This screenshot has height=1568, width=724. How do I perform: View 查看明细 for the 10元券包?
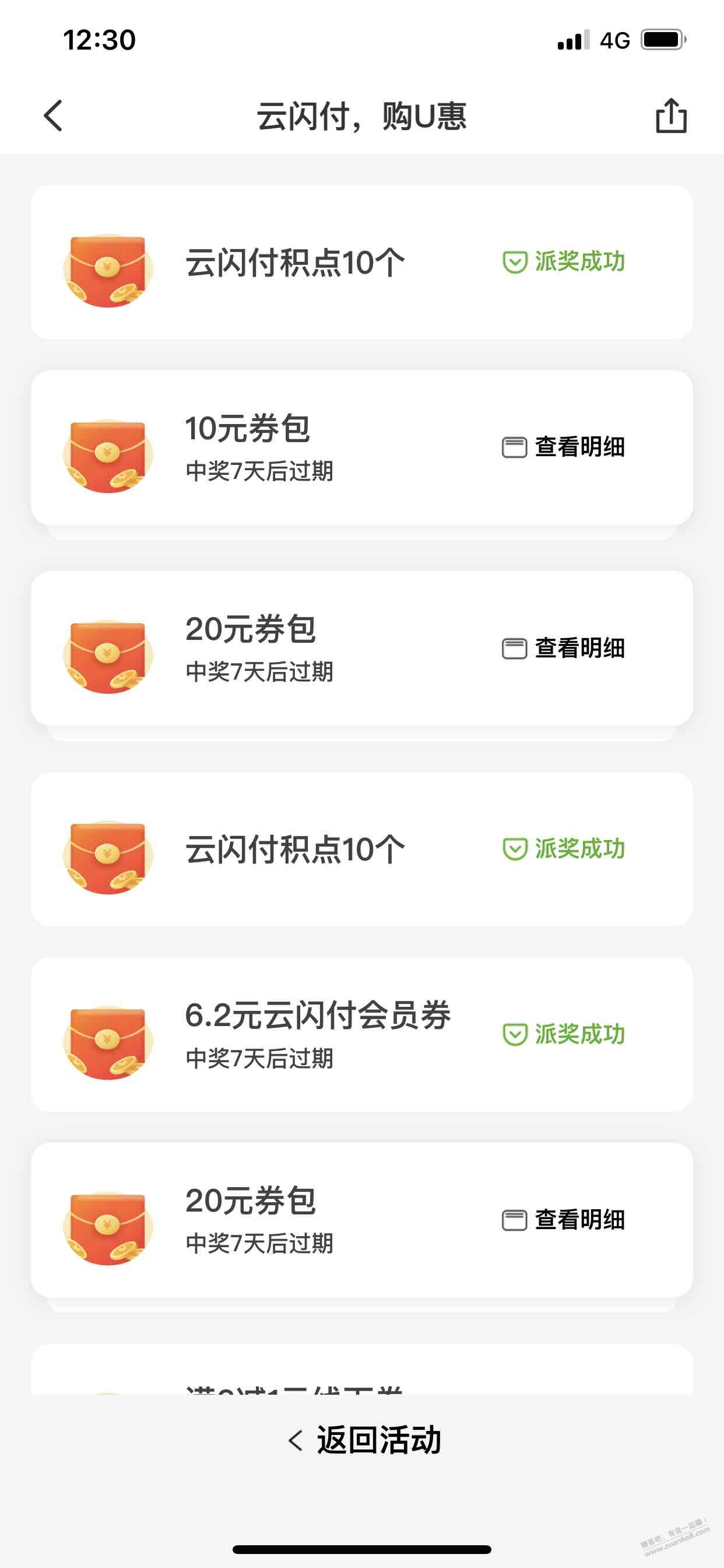click(564, 447)
